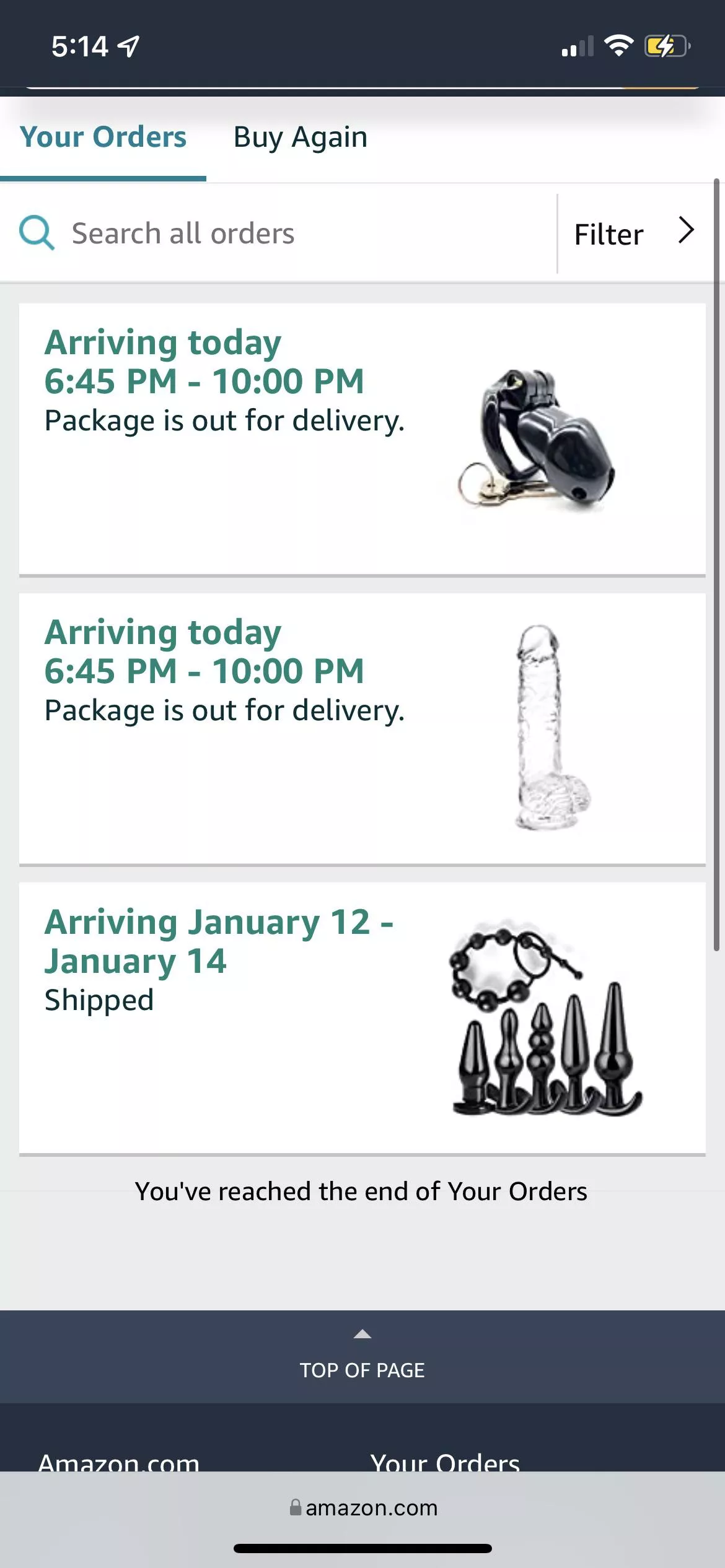Viewport: 725px width, 1568px height.
Task: Open the Amazon.com footer link
Action: [x=119, y=1463]
